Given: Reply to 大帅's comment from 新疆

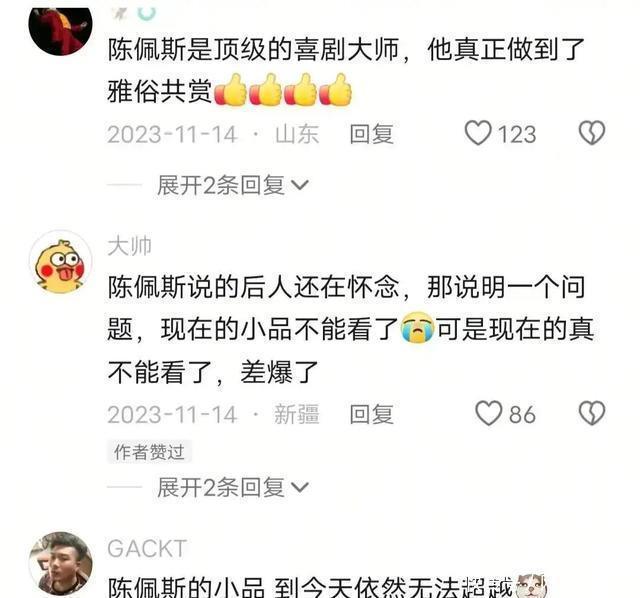Looking at the screenshot, I should click(371, 414).
